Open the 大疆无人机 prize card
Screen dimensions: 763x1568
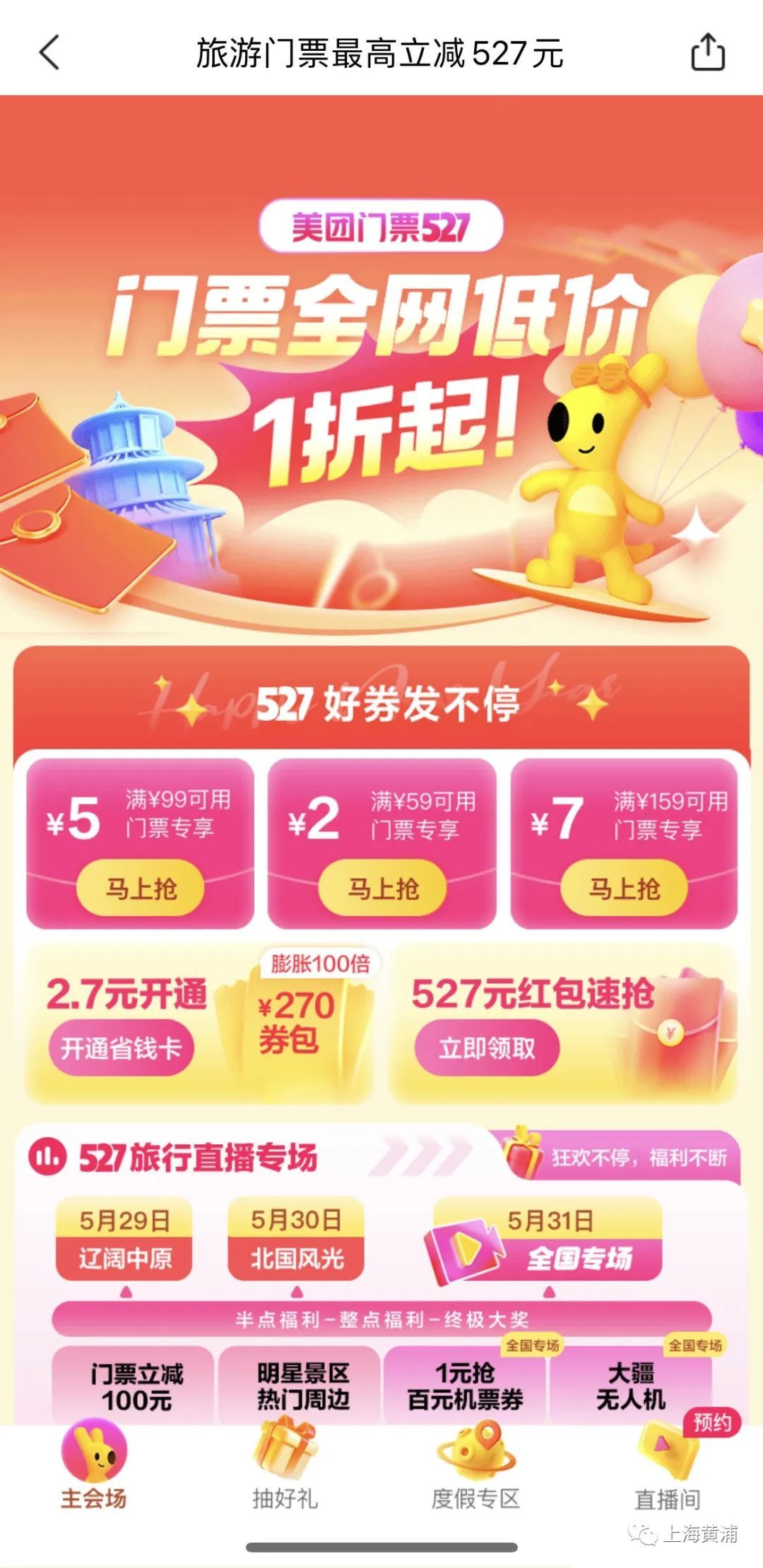pyautogui.click(x=631, y=1386)
